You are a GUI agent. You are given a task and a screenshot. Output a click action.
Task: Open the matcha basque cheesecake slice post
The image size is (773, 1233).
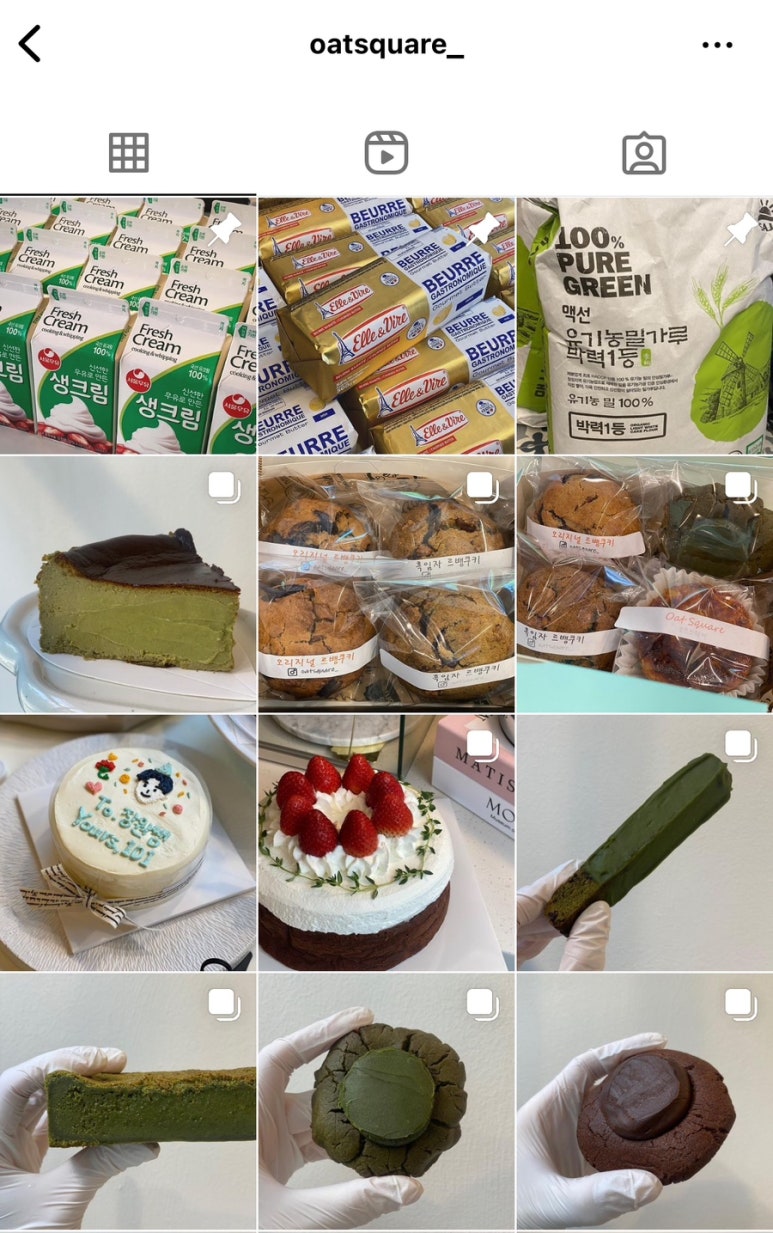[128, 584]
